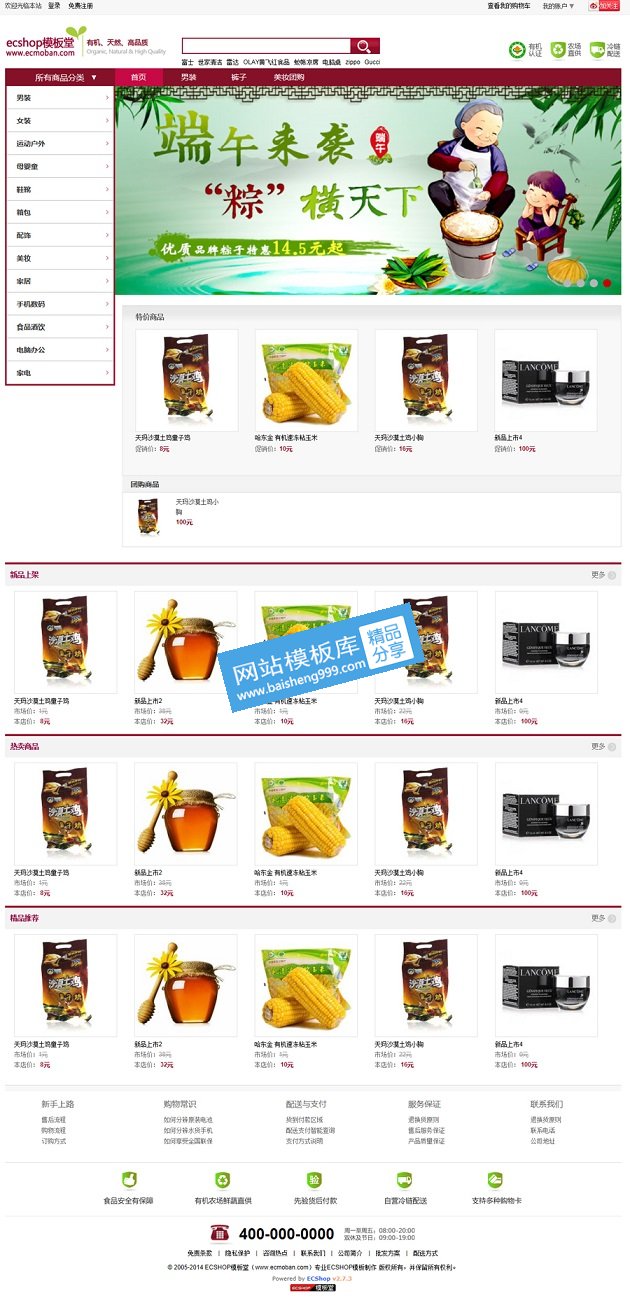Open the 美妆团购 nav tab
Image resolution: width=630 pixels, height=1301 pixels.
click(289, 77)
